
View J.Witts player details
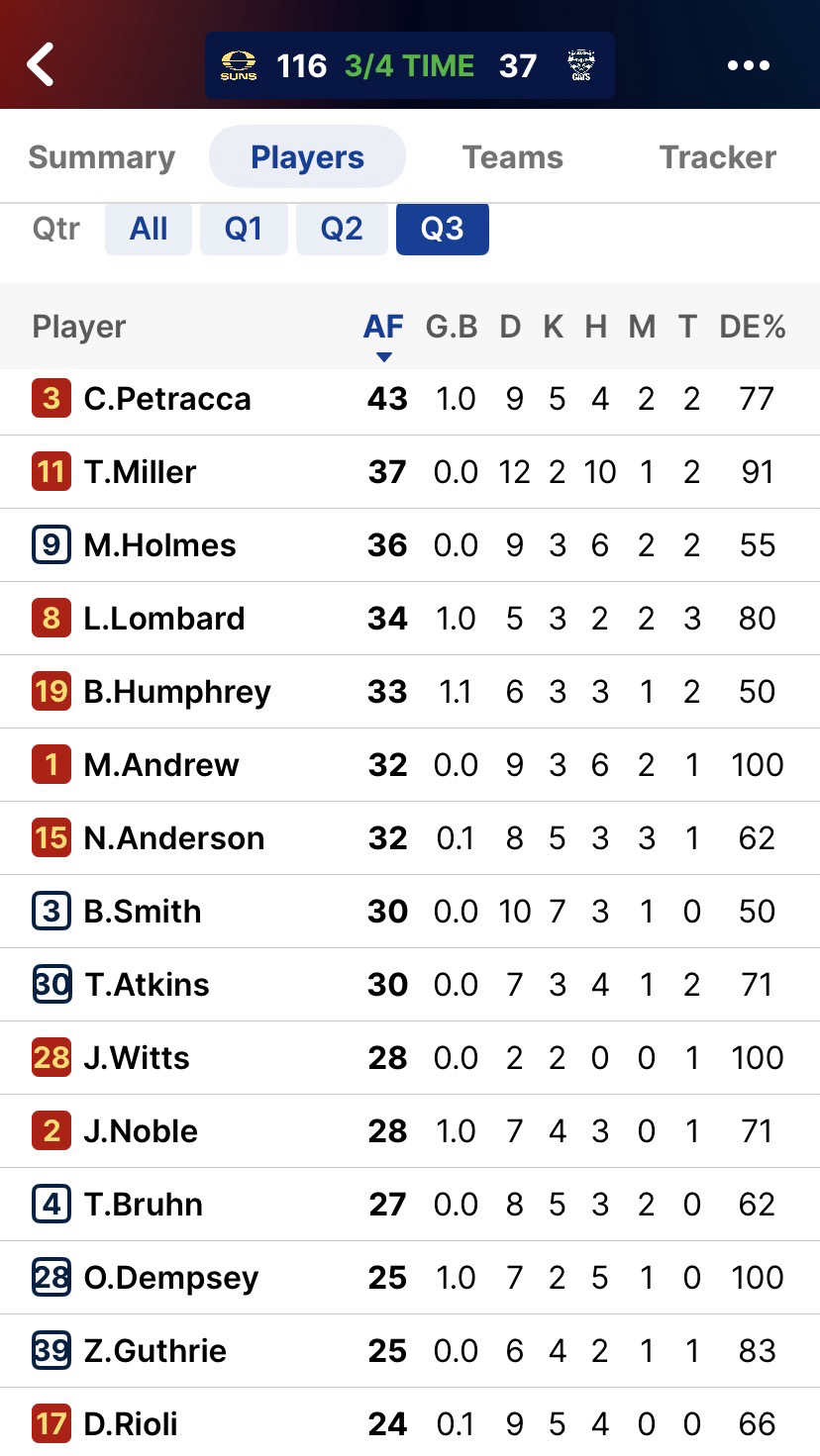pyautogui.click(x=136, y=1058)
